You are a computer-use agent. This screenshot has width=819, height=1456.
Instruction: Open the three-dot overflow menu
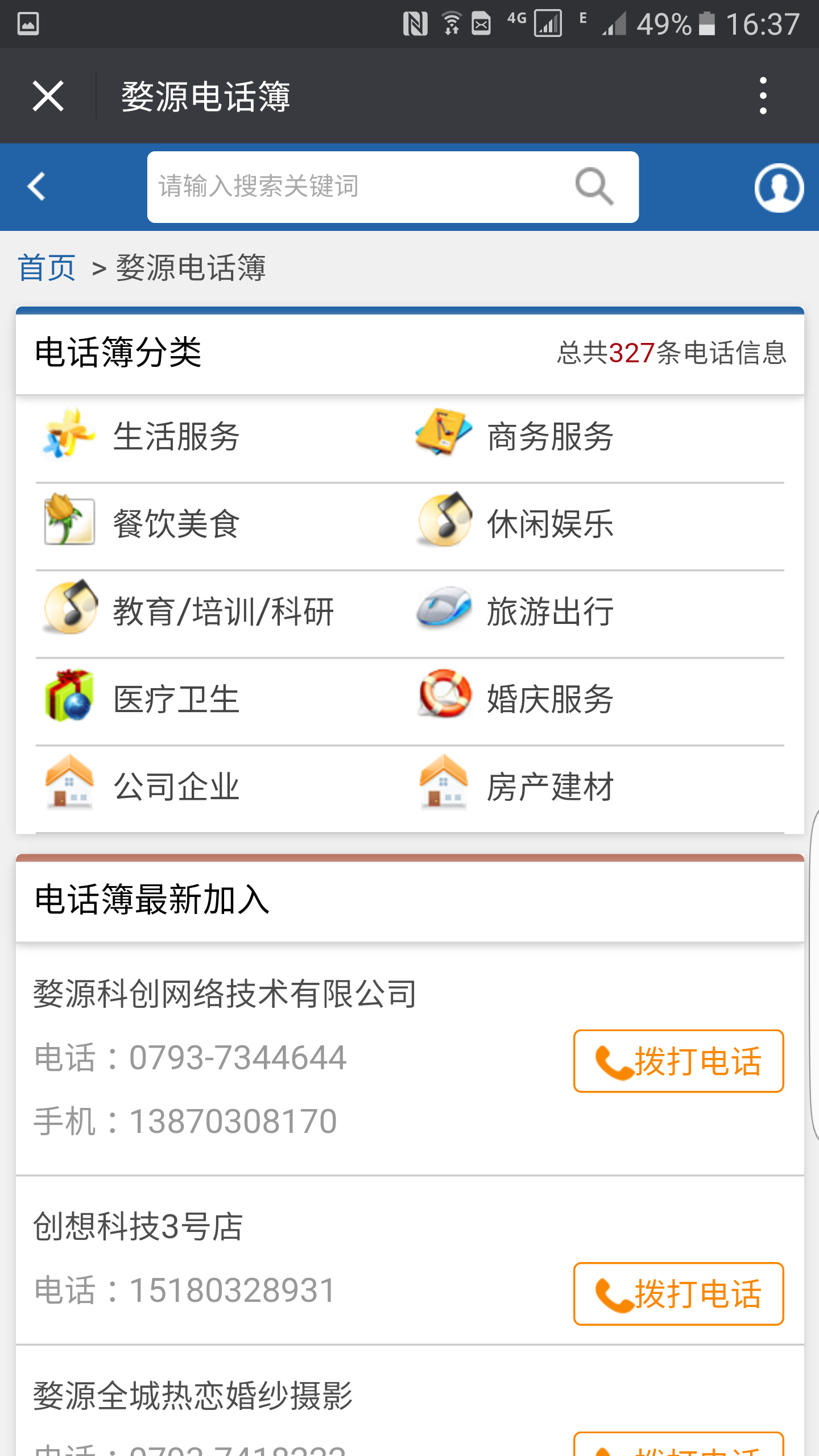point(763,96)
